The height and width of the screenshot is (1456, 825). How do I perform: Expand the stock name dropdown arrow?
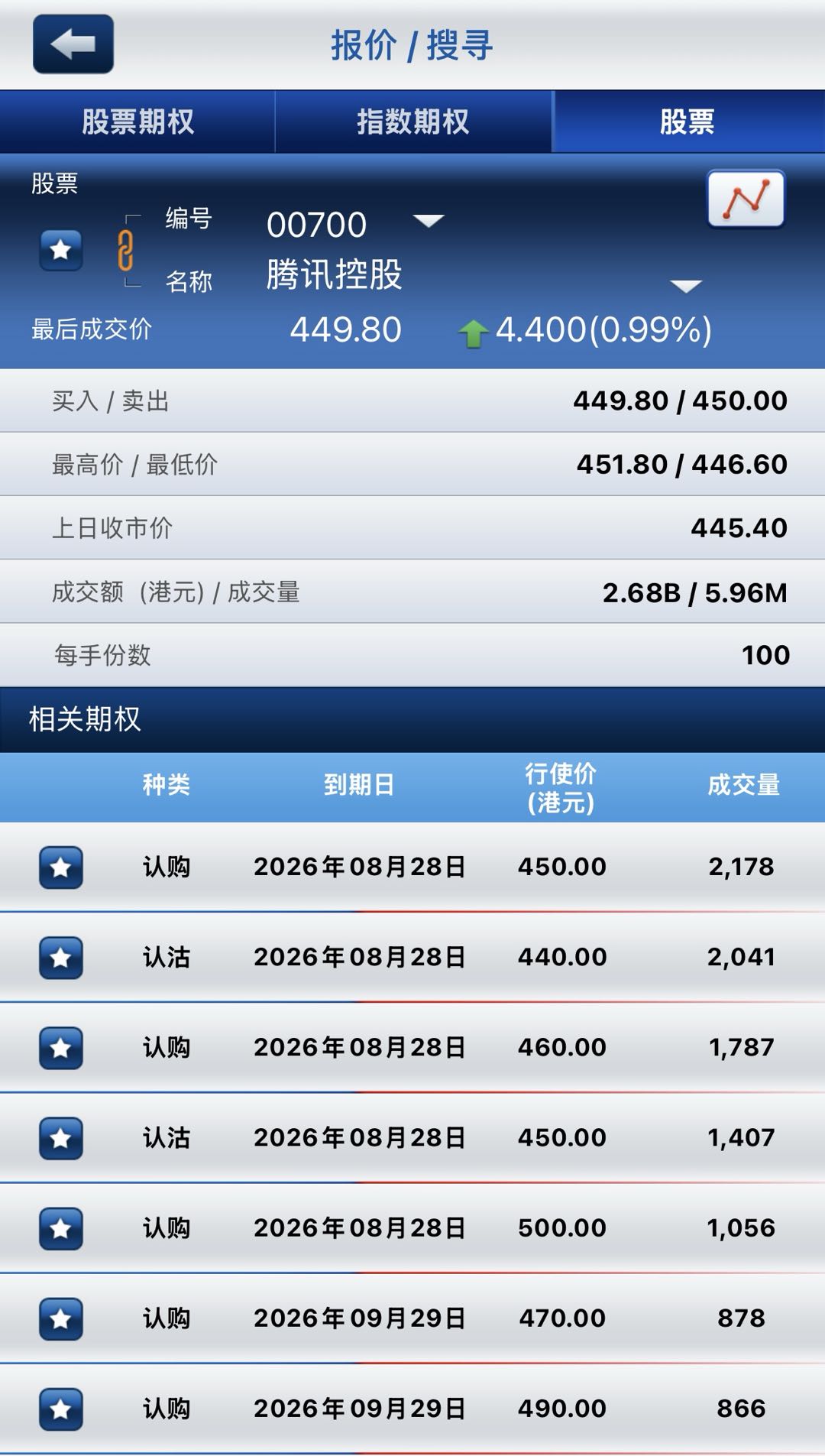(686, 287)
